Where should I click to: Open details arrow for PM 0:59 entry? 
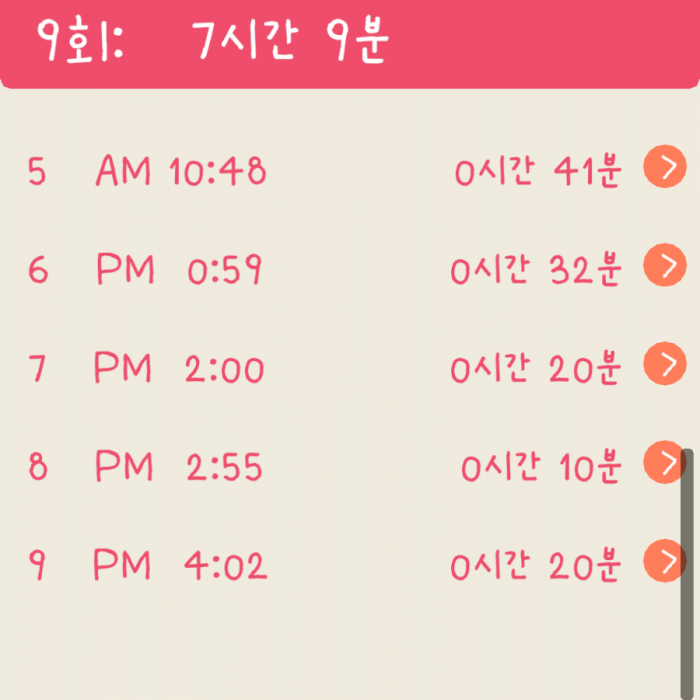point(664,265)
